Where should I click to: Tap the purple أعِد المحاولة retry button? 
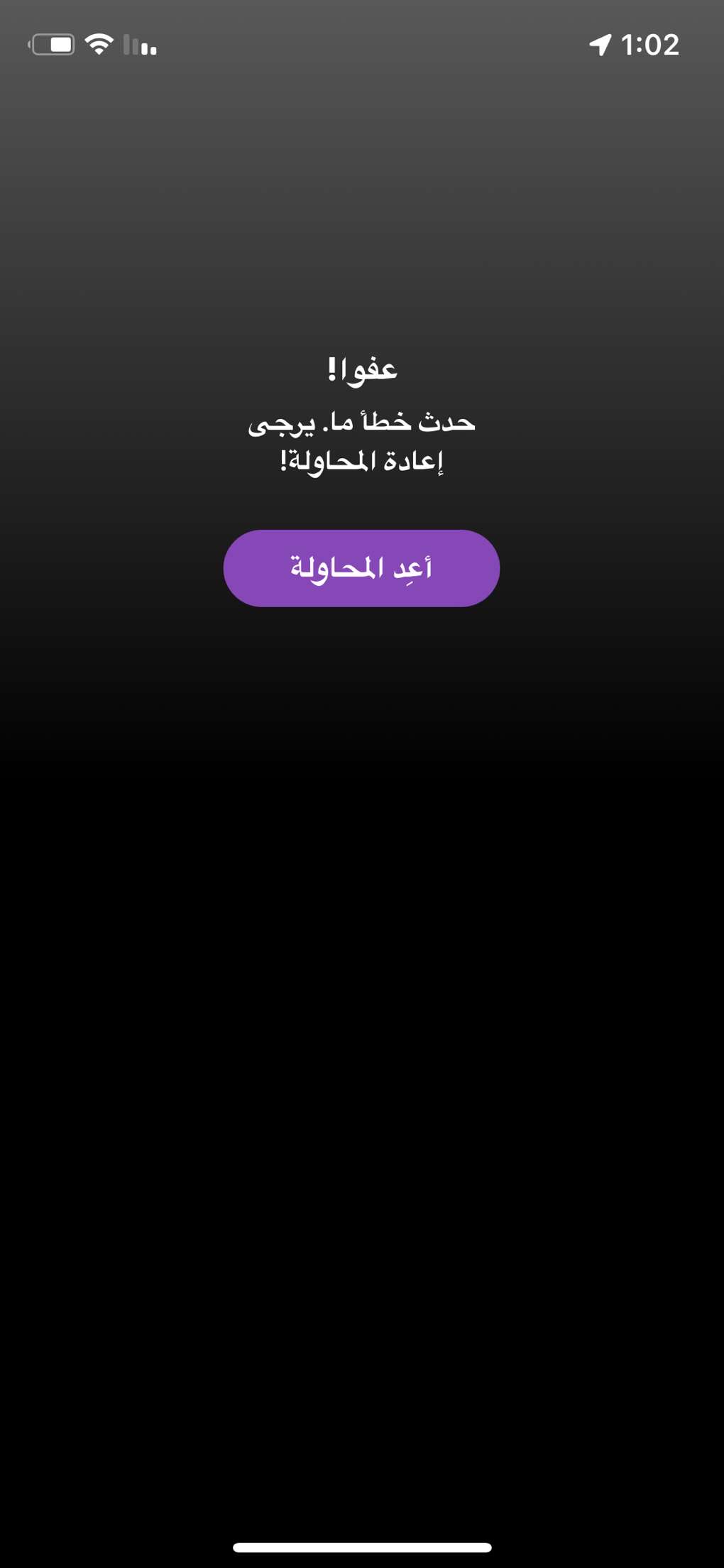(x=361, y=568)
